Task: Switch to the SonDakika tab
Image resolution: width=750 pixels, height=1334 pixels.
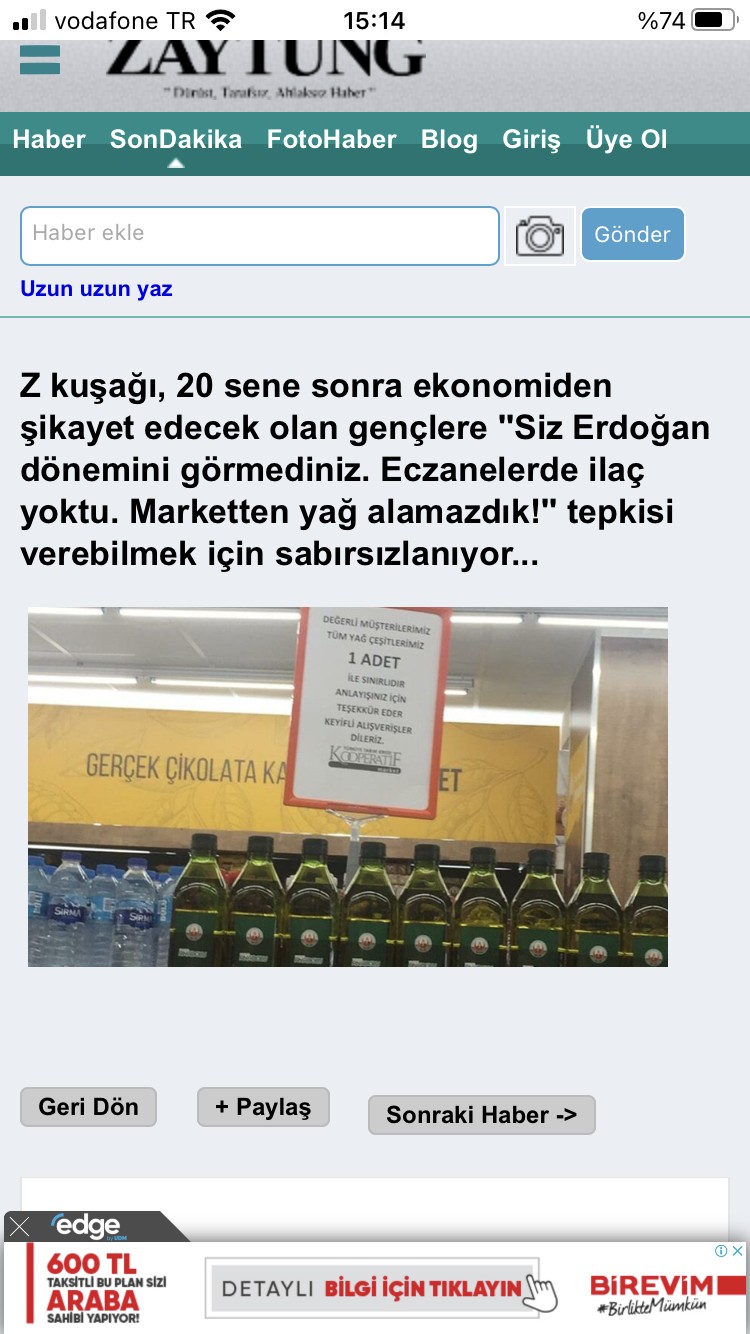Action: (176, 139)
